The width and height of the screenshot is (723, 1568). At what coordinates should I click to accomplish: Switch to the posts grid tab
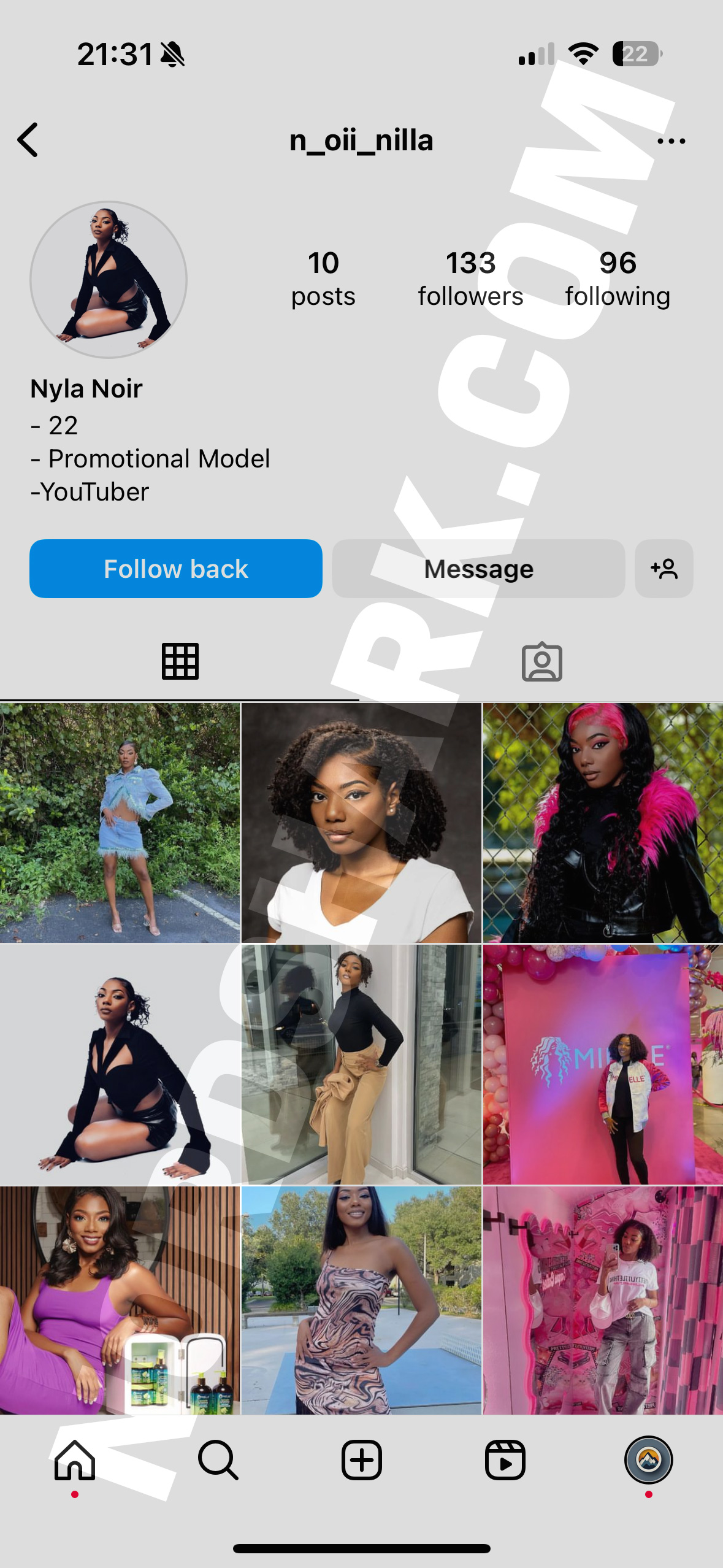click(x=180, y=661)
